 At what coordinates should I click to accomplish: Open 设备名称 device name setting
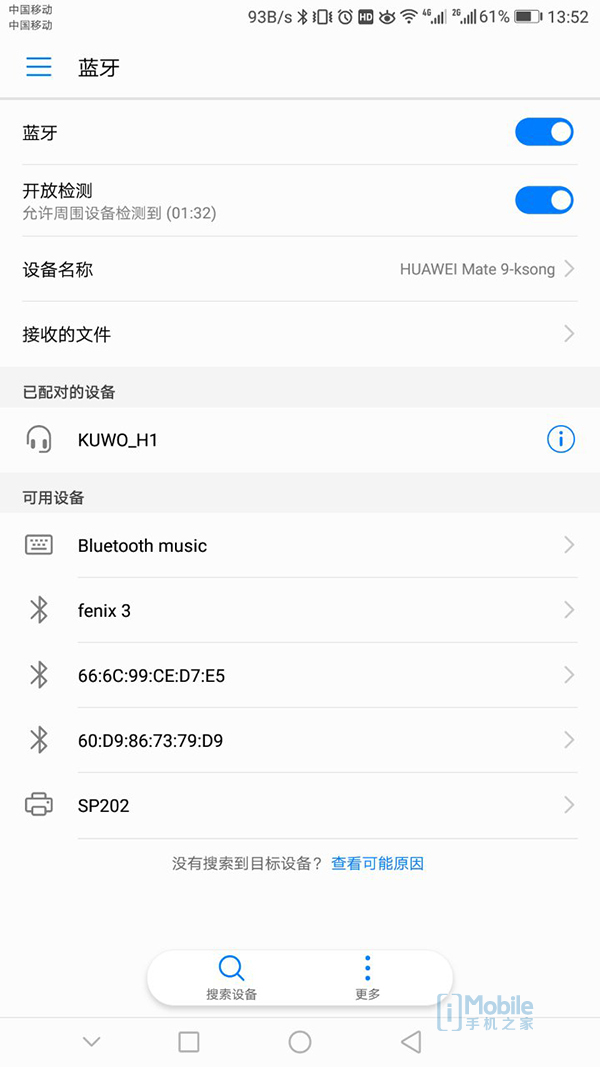[x=300, y=269]
